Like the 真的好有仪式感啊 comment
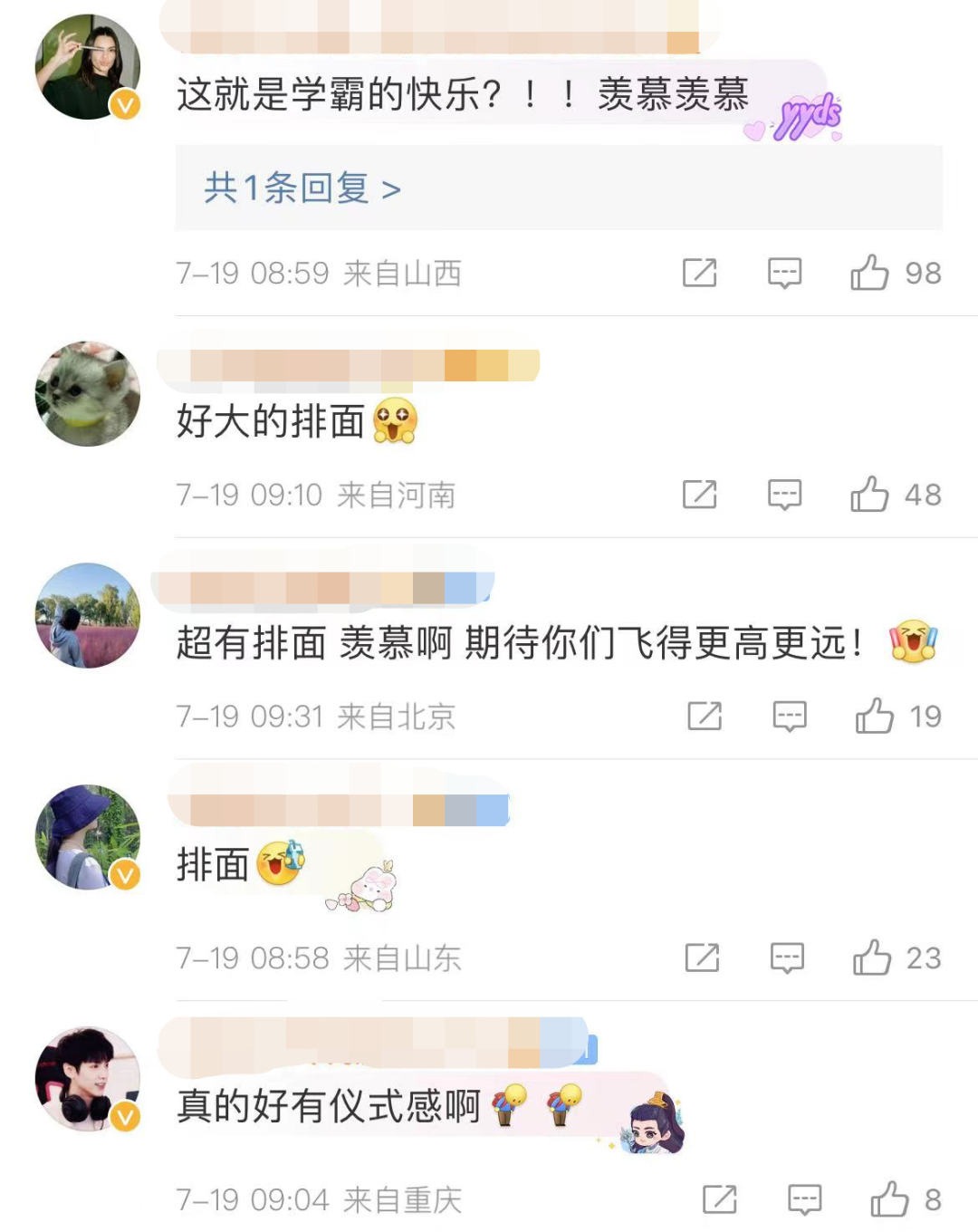Image resolution: width=978 pixels, height=1232 pixels. click(889, 1199)
